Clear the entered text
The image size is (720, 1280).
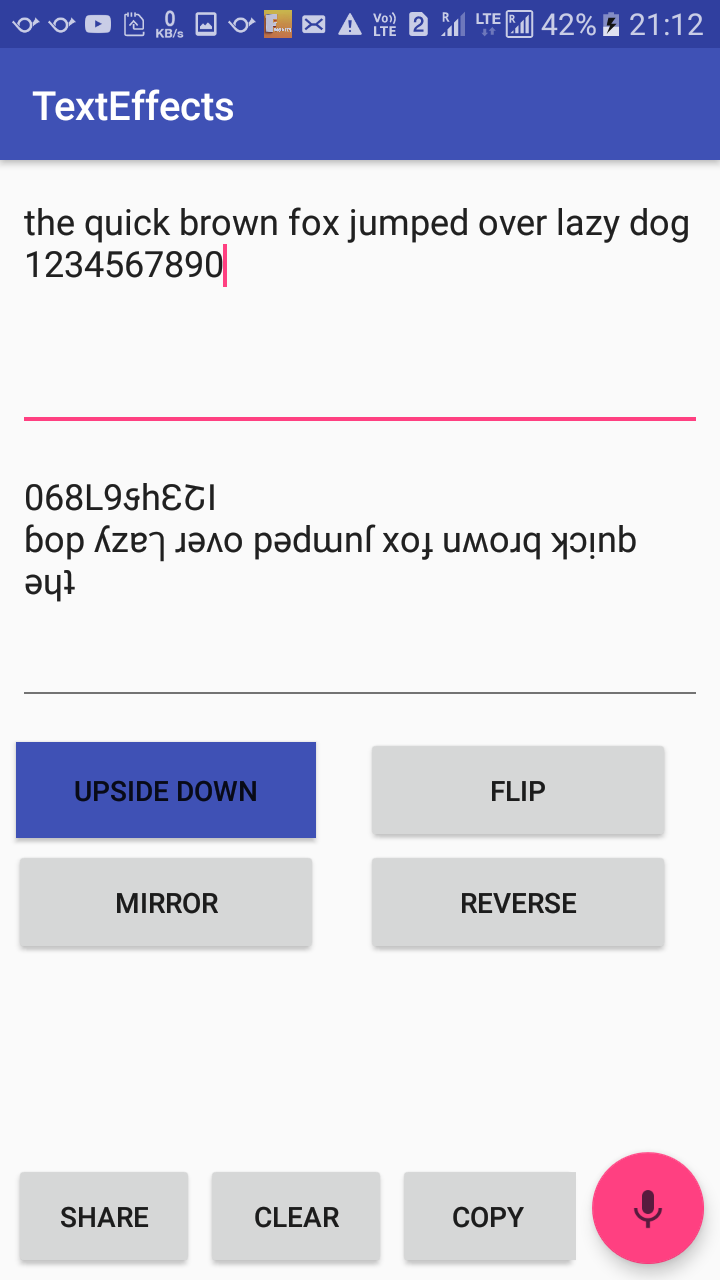tap(296, 1217)
